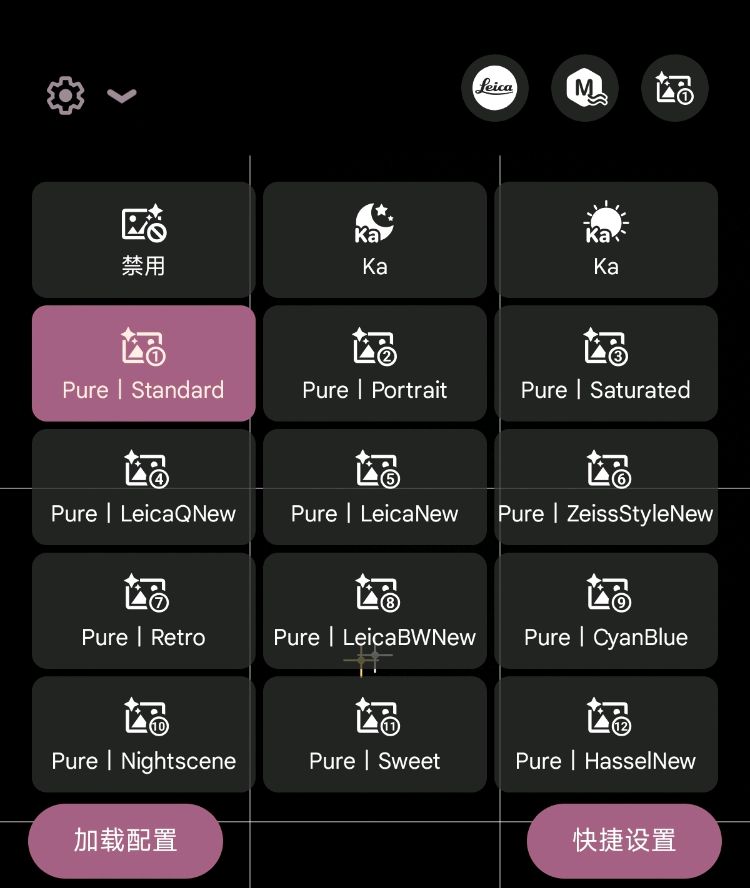The image size is (750, 888).
Task: Choose the Pure | LeicaBWNew preset
Action: (x=374, y=611)
